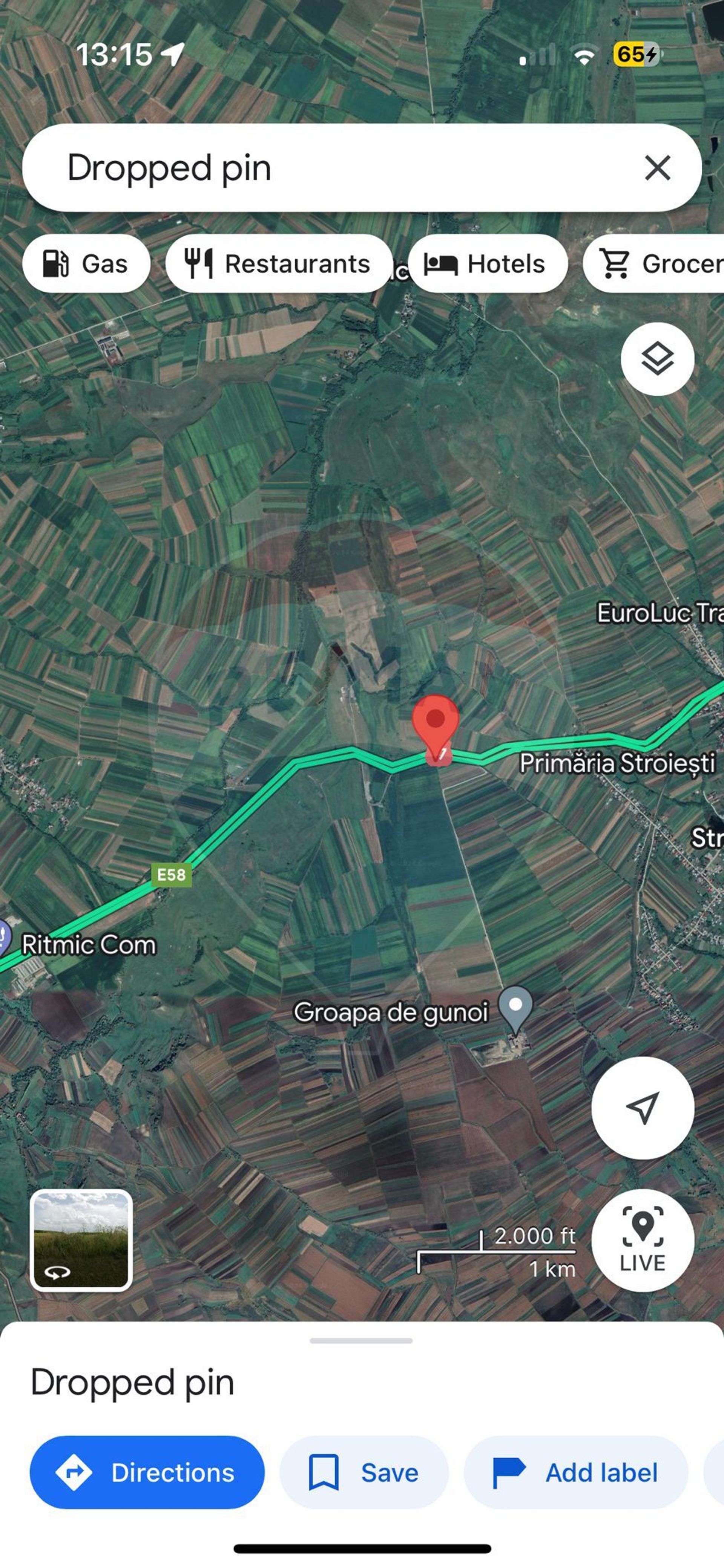Open the map layers selector
The height and width of the screenshot is (1568, 724).
(x=657, y=359)
